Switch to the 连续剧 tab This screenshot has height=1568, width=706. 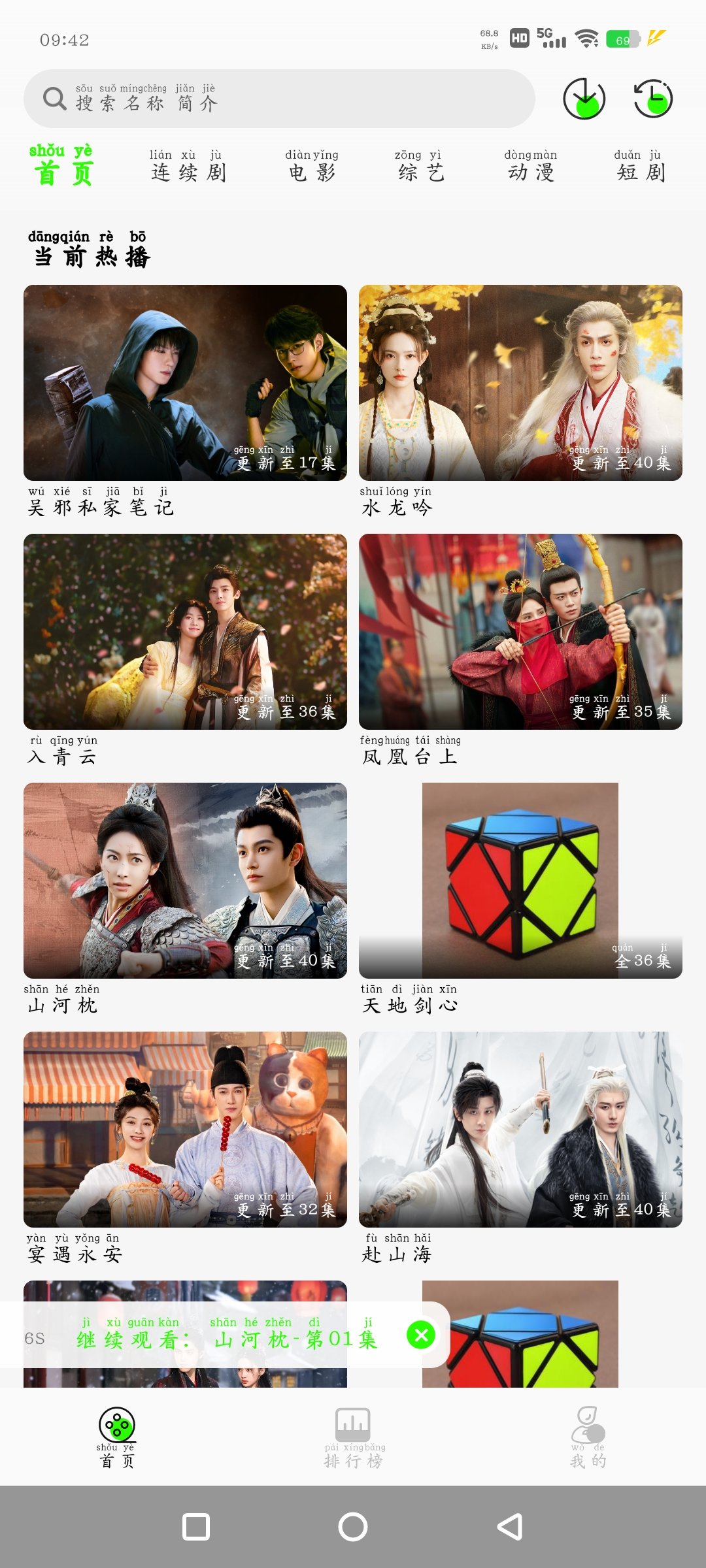(188, 166)
